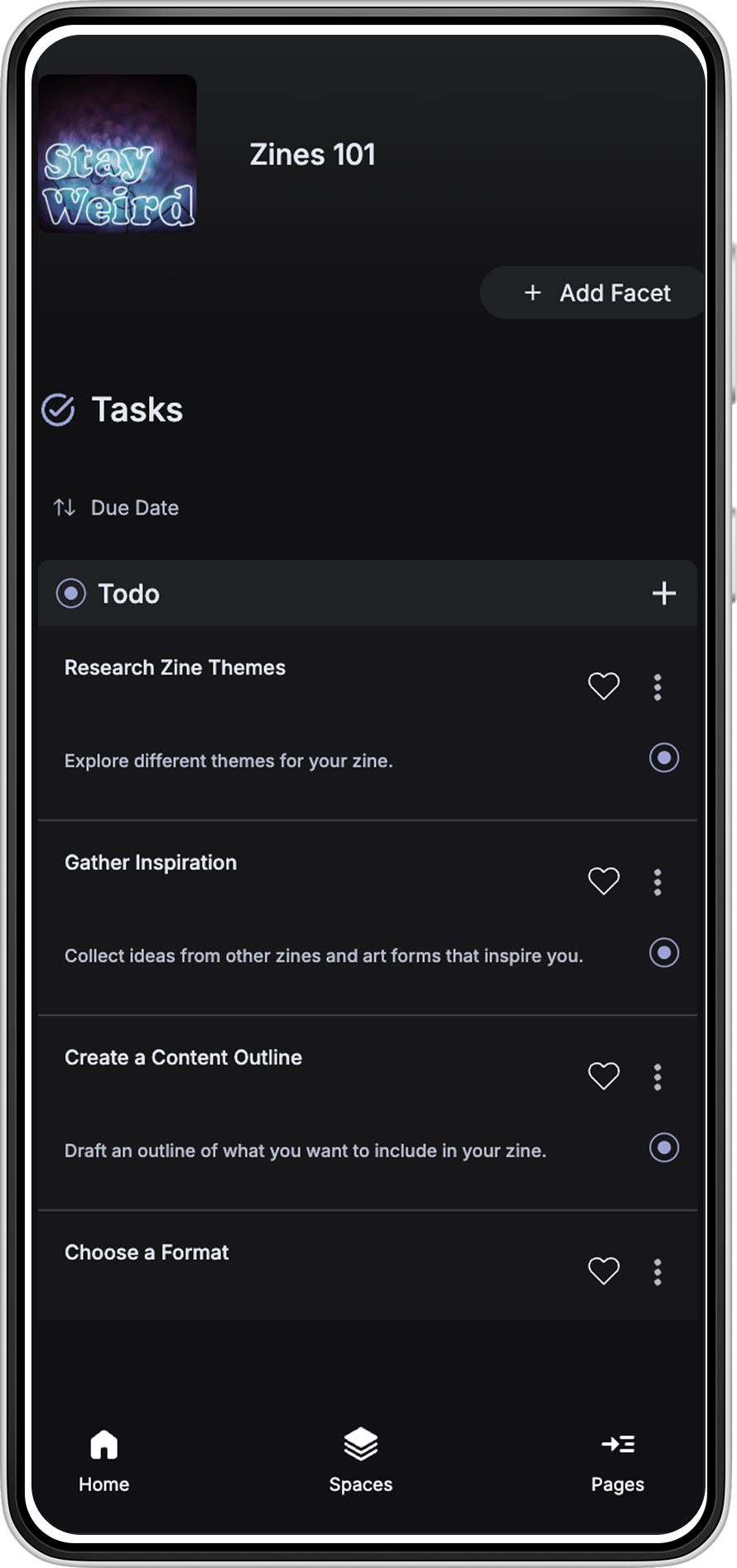The width and height of the screenshot is (737, 1568).
Task: Click the Add Facet button
Action: 592,292
